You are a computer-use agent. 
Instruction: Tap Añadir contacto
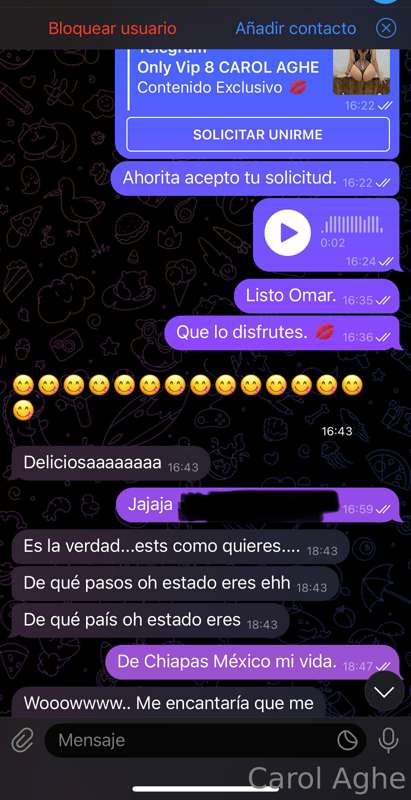pyautogui.click(x=296, y=28)
